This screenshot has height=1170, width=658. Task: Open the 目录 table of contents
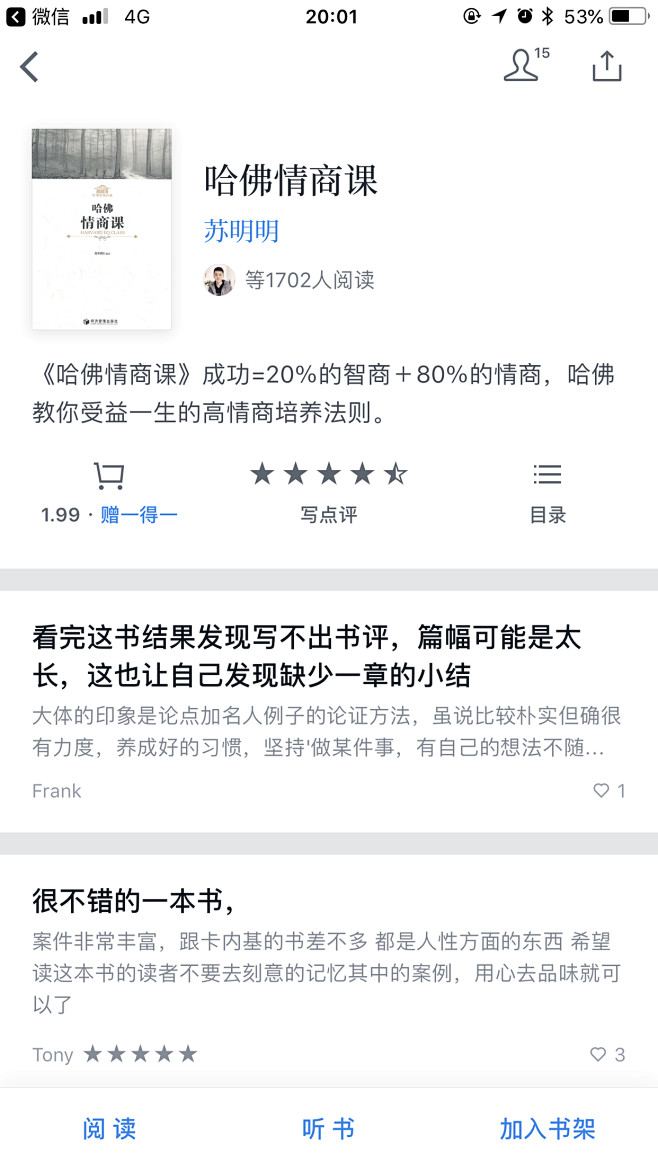[547, 494]
